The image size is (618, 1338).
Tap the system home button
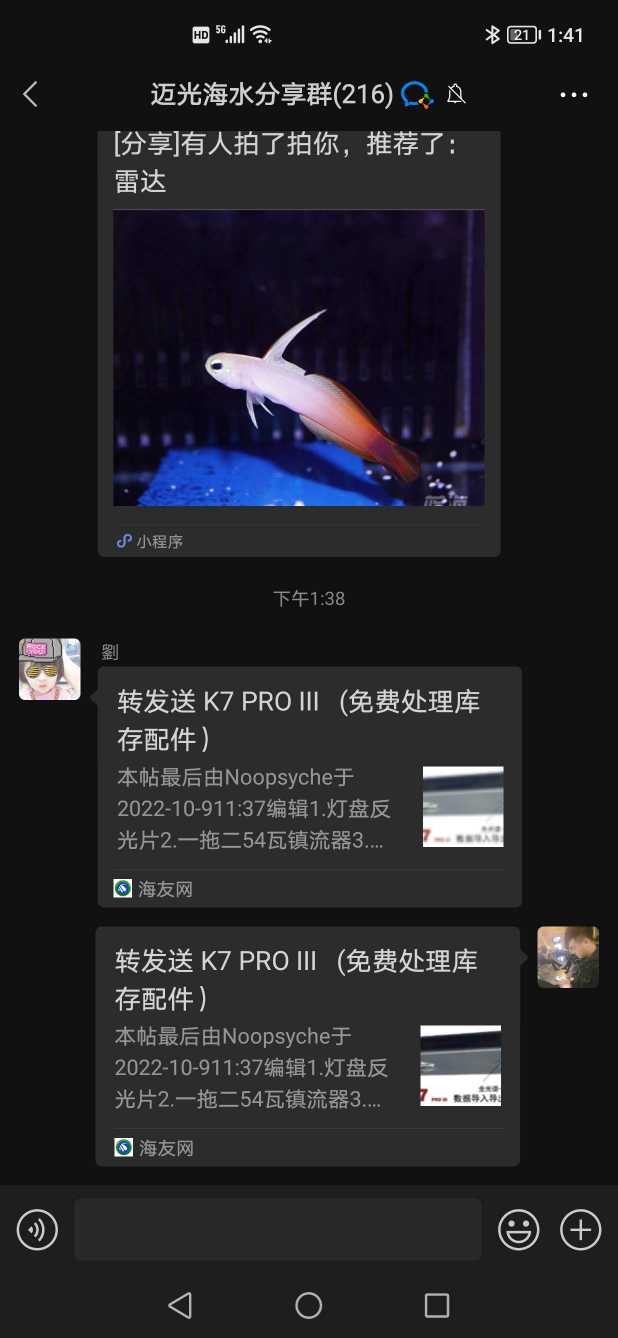point(309,1305)
